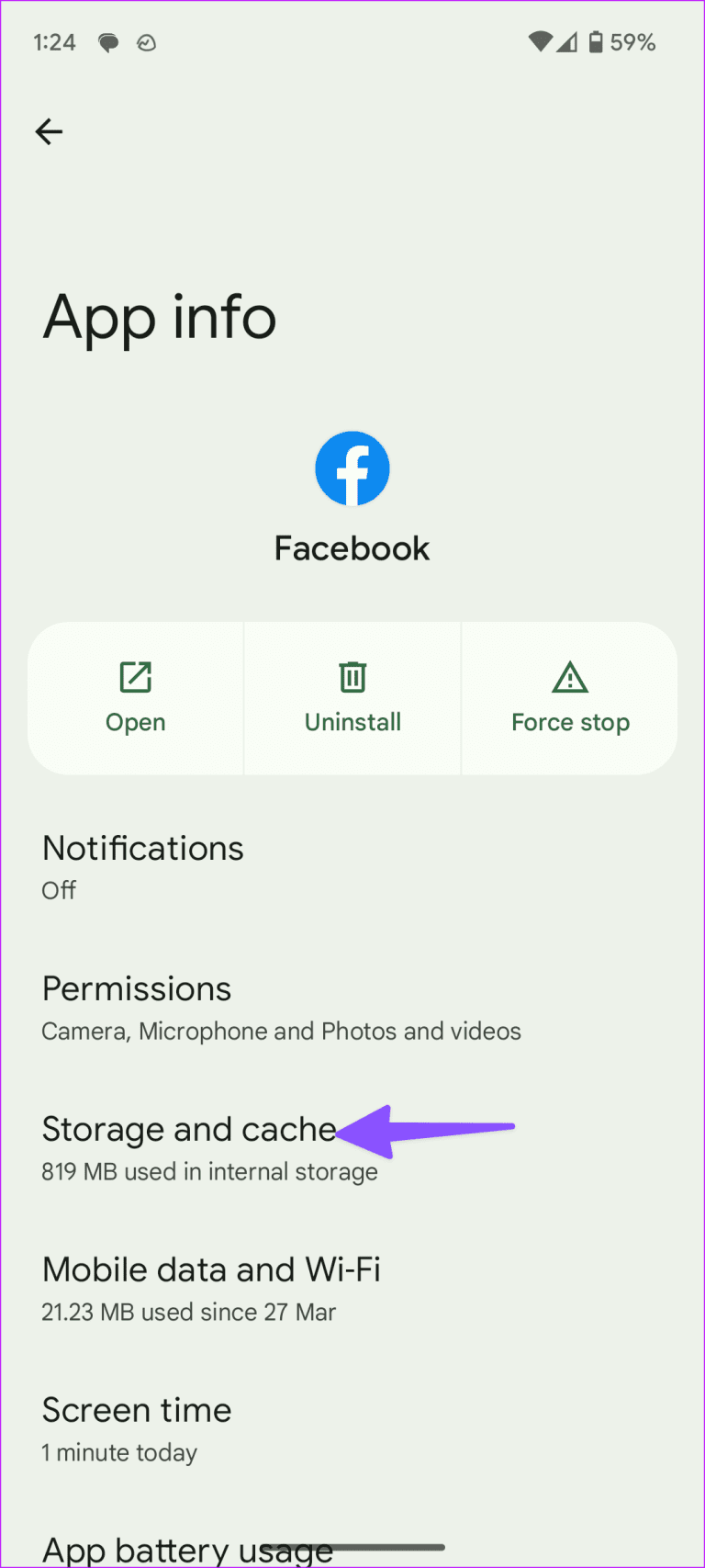The image size is (705, 1568).
Task: Open the Notifications settings showing Off
Action: coord(142,865)
